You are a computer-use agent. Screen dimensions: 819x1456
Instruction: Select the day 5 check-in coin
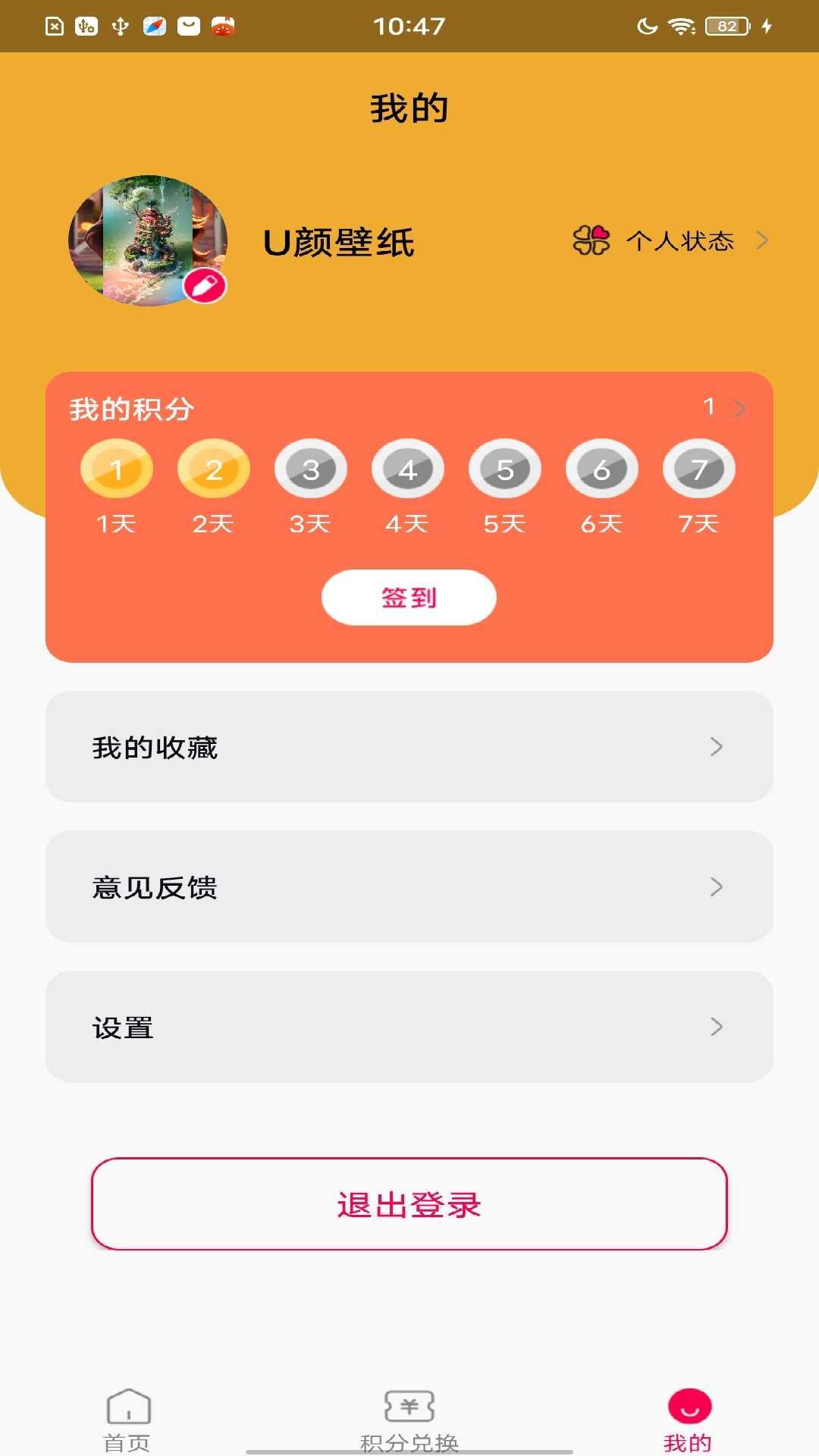point(504,469)
